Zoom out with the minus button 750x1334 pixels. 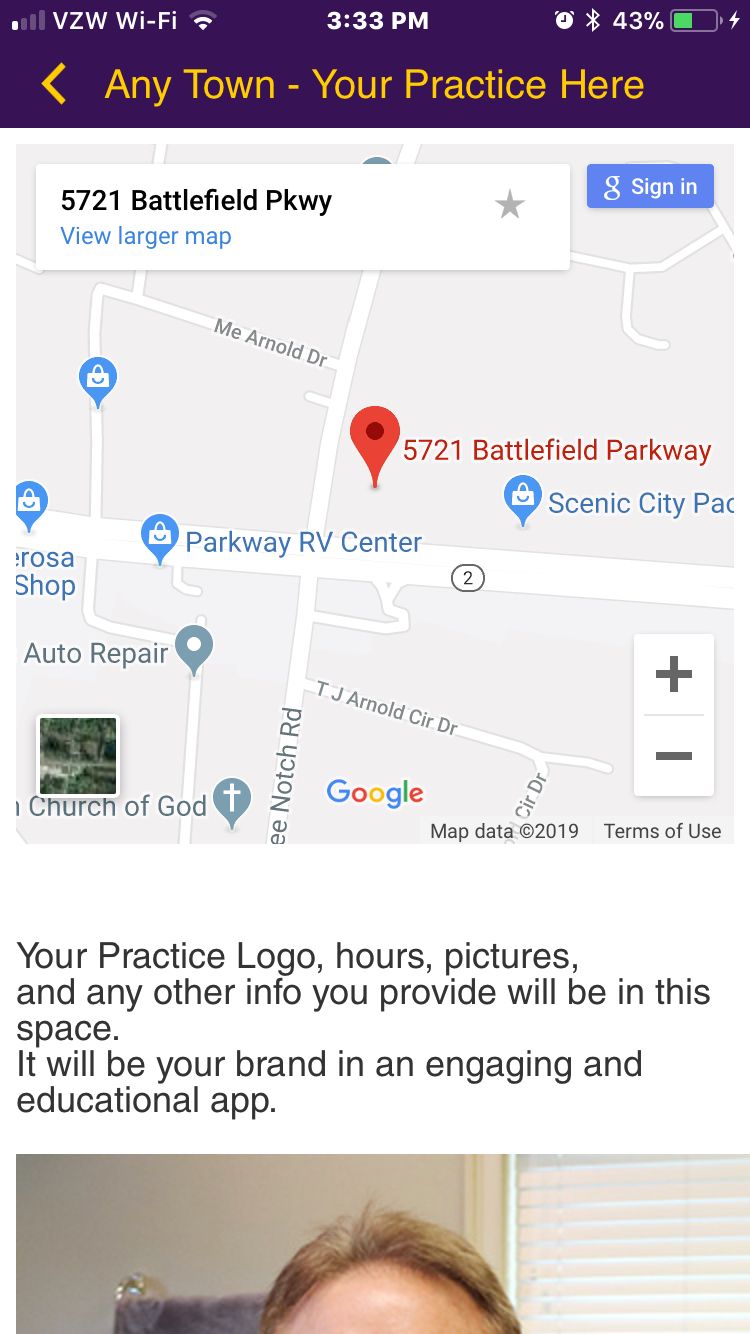[x=673, y=756]
